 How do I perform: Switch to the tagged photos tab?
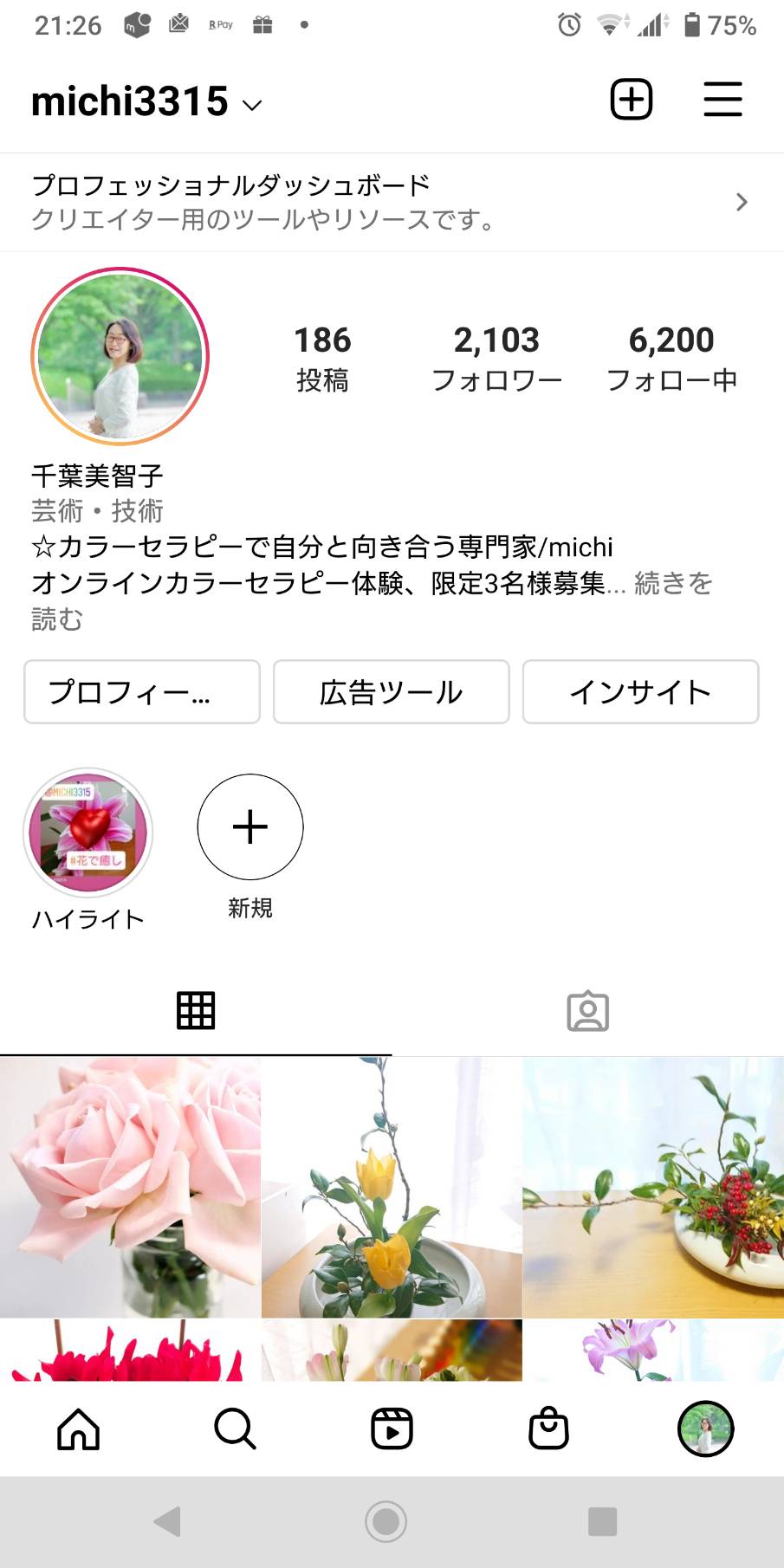pyautogui.click(x=588, y=1011)
